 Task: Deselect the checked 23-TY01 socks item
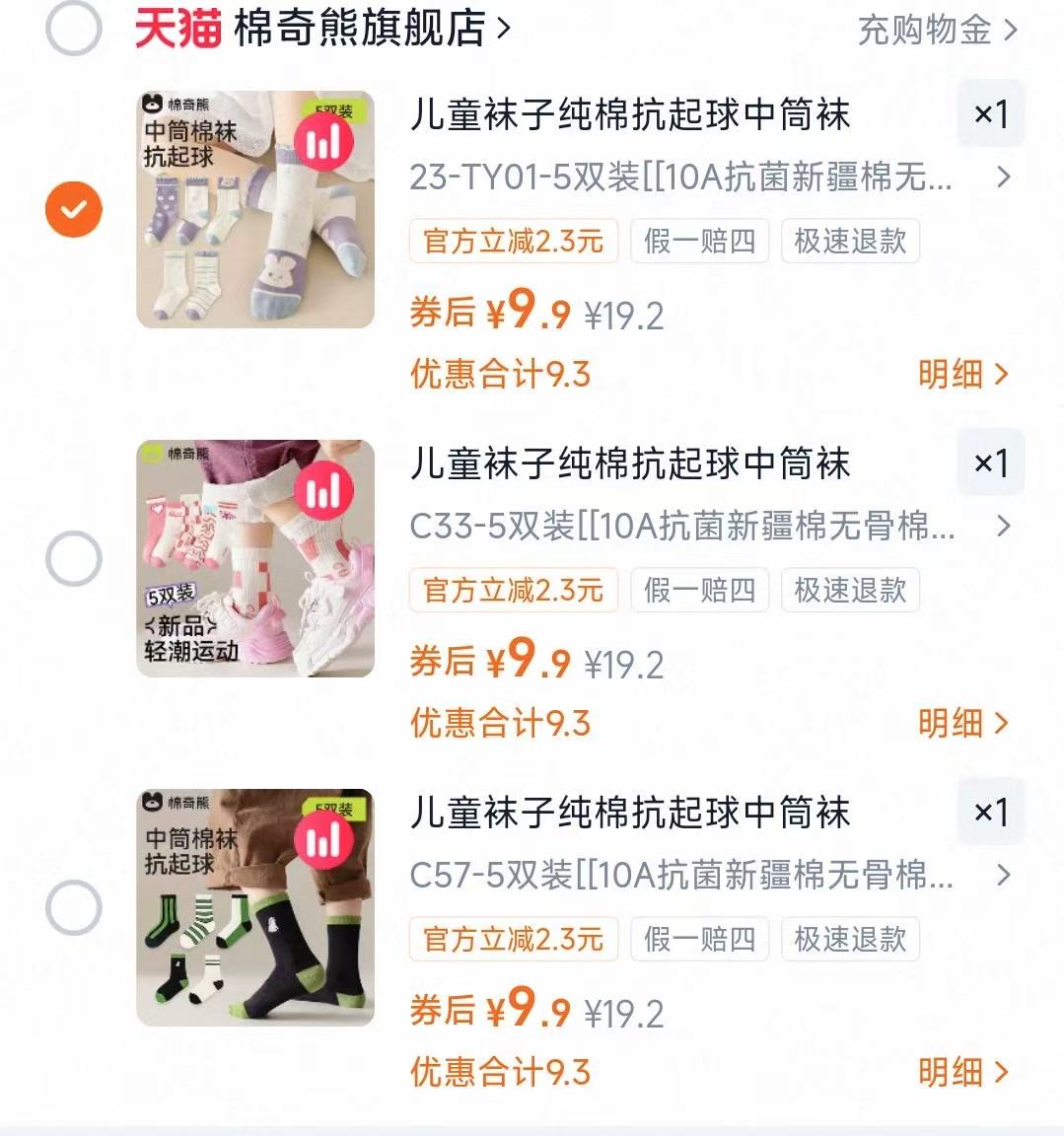(x=73, y=207)
